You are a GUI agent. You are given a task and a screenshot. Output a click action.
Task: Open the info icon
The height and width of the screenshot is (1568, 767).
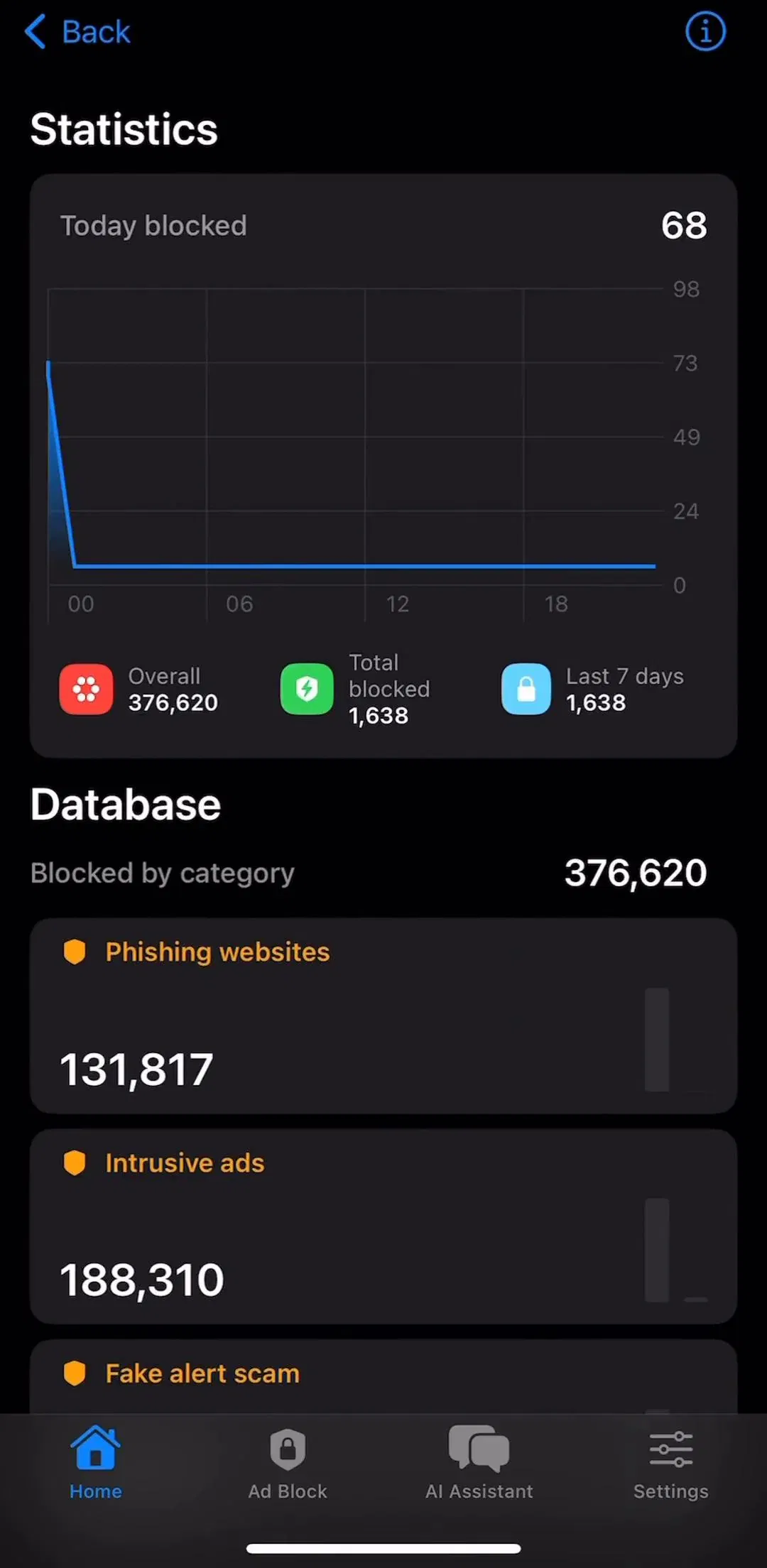705,31
